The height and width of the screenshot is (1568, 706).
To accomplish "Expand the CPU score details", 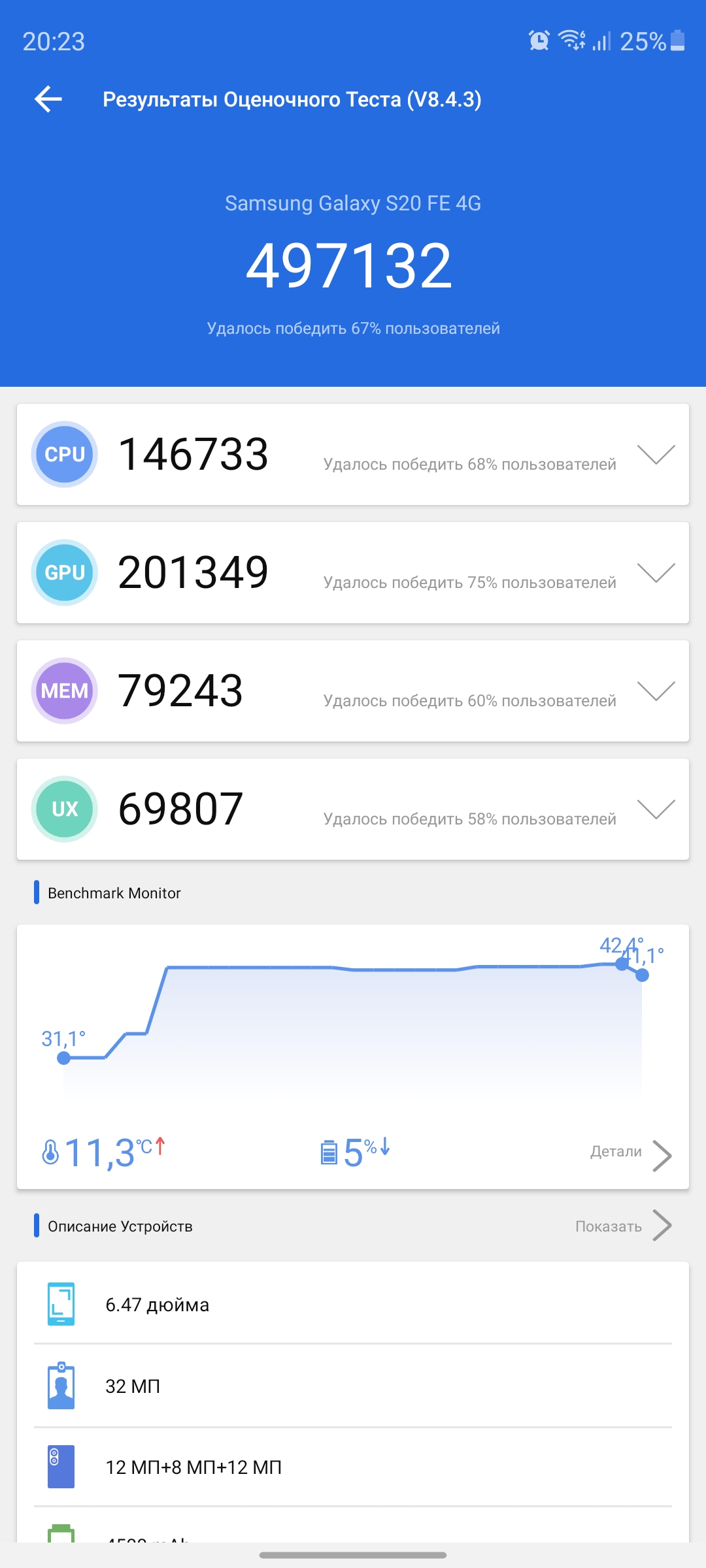I will [x=656, y=455].
